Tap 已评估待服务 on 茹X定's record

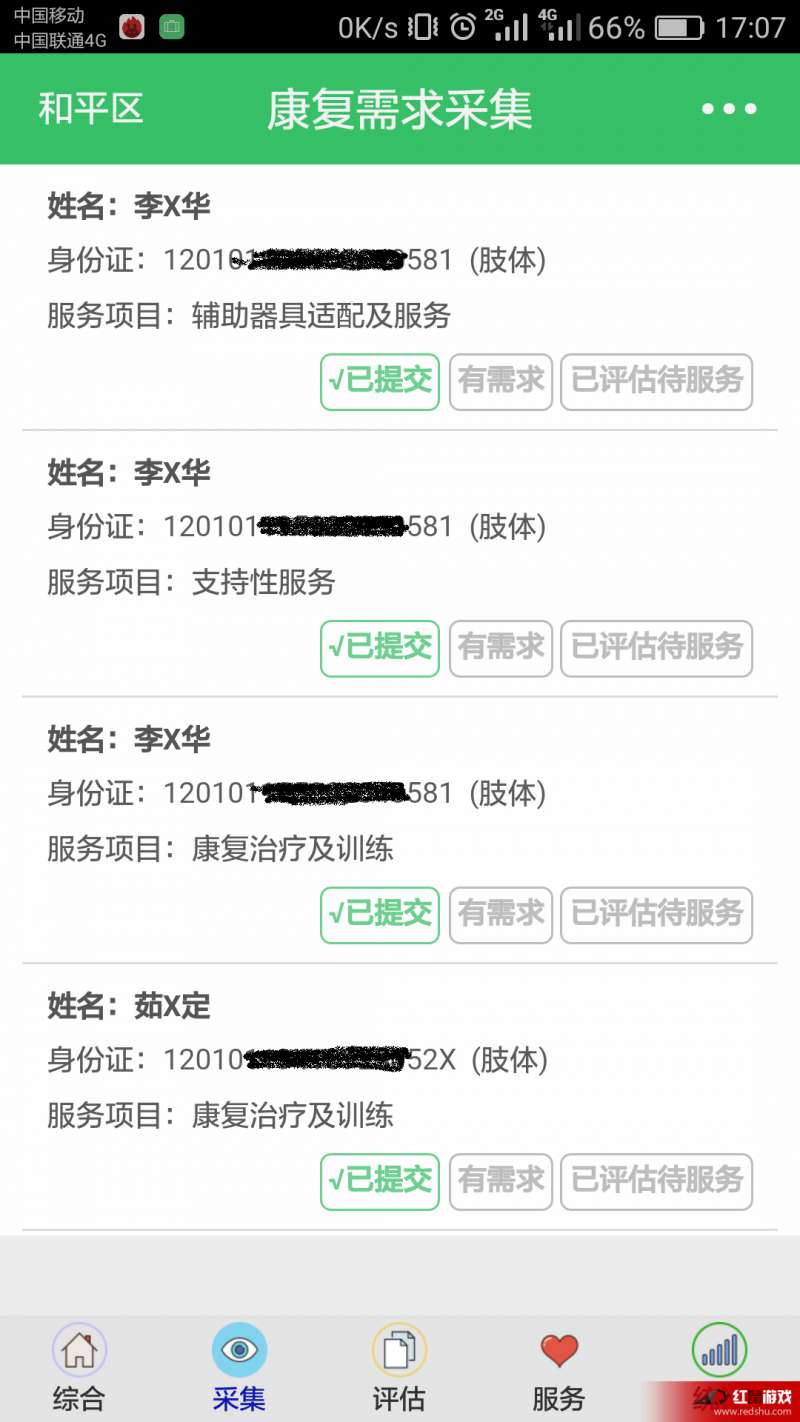click(x=656, y=1181)
